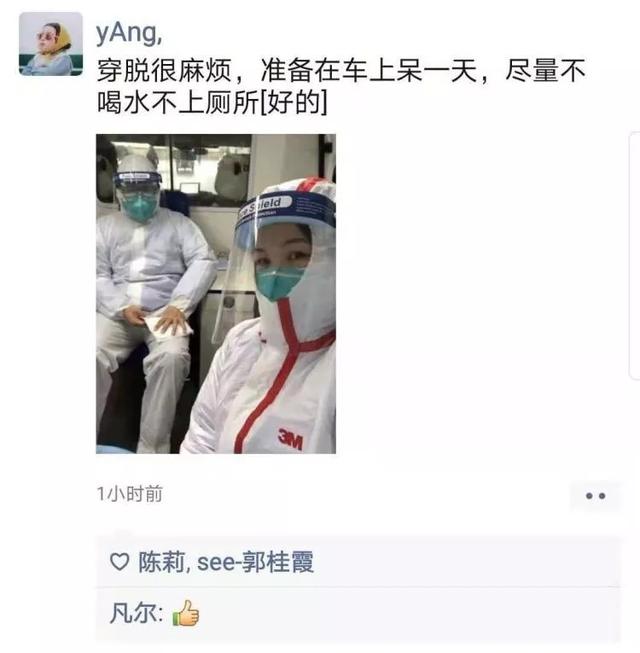
Task: Open 陈莉's profile from the likes list
Action: (x=161, y=562)
